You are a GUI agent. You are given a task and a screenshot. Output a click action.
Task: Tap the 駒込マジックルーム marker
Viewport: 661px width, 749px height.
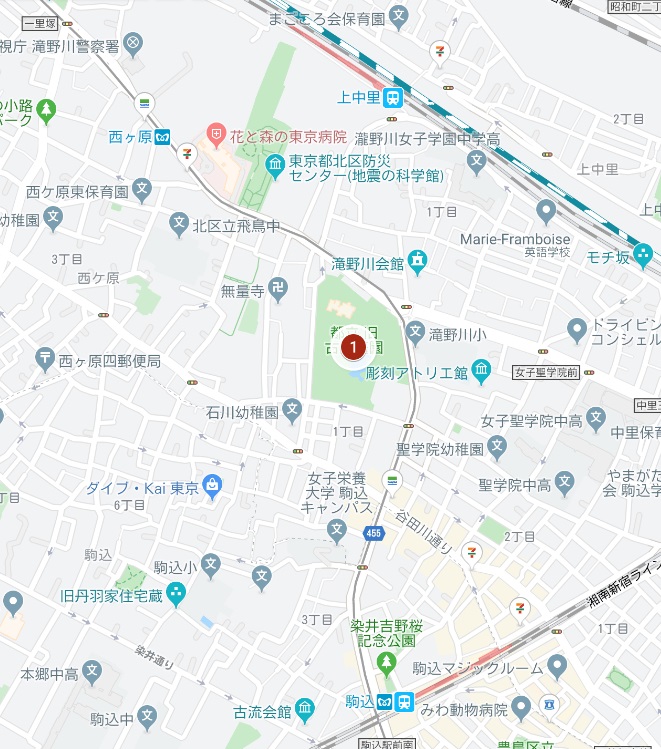pos(557,666)
